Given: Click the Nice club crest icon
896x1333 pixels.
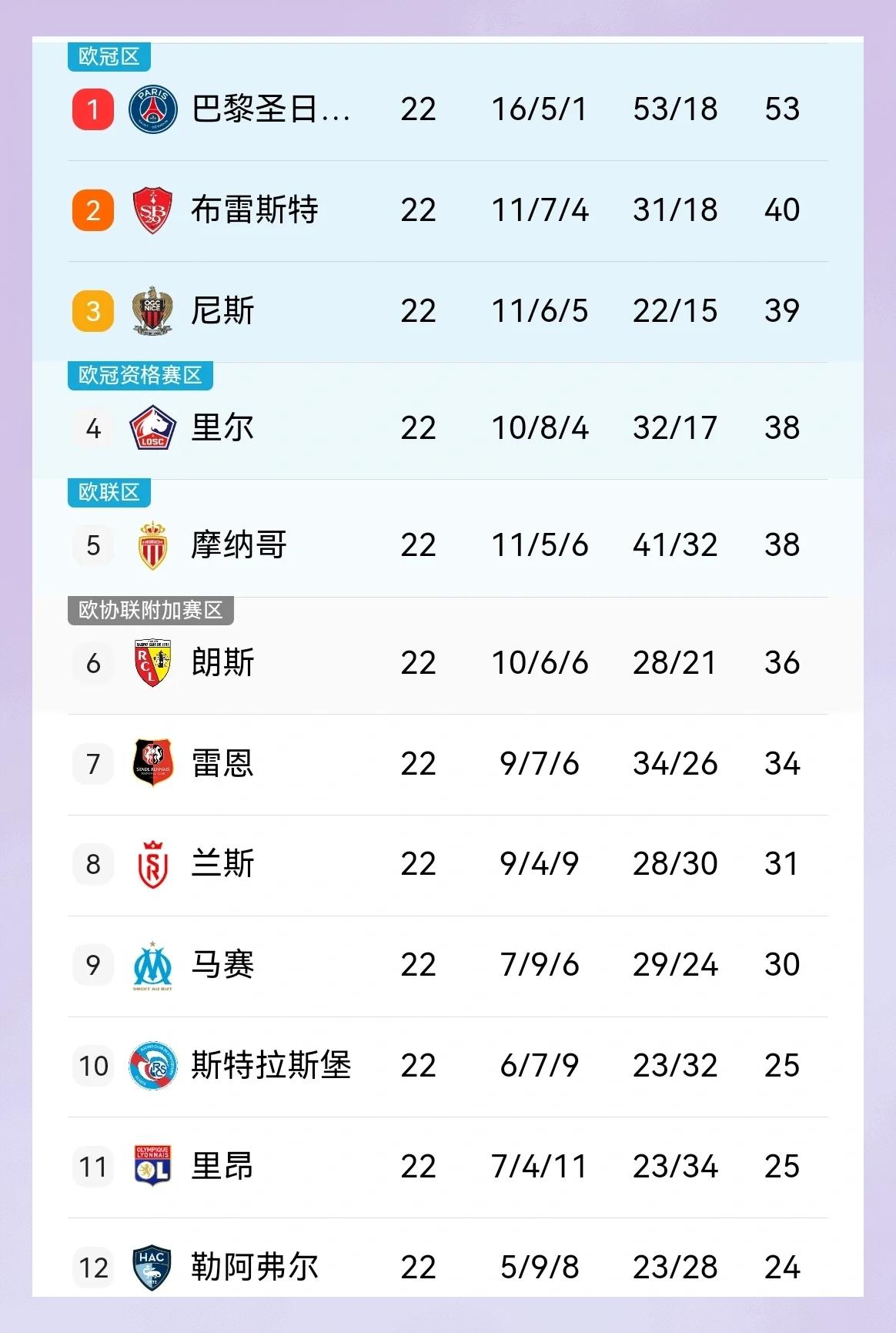Looking at the screenshot, I should click(x=151, y=311).
